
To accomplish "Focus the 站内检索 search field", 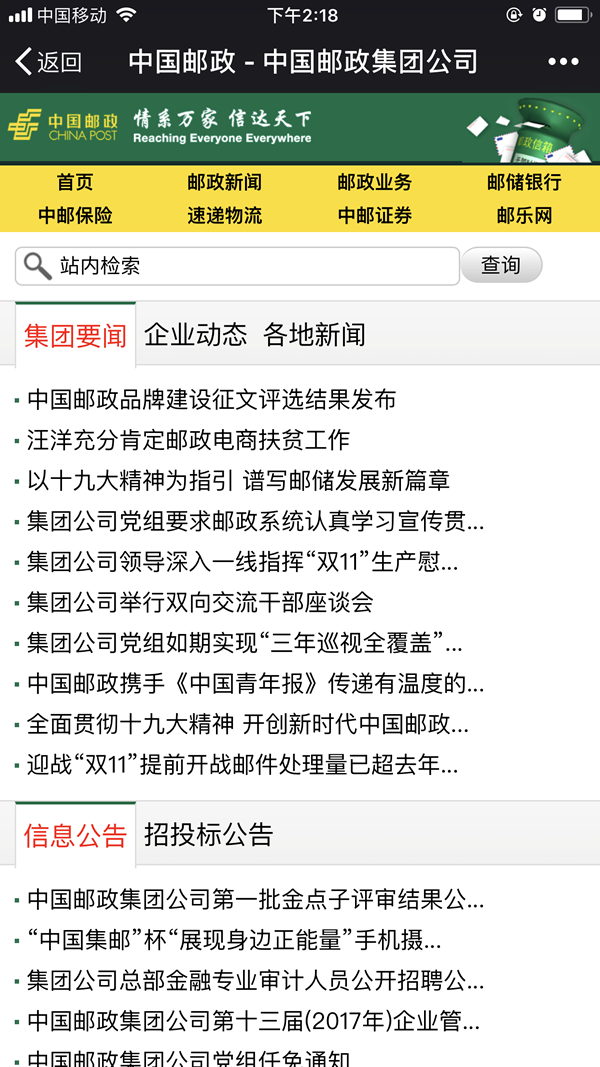I will click(250, 266).
